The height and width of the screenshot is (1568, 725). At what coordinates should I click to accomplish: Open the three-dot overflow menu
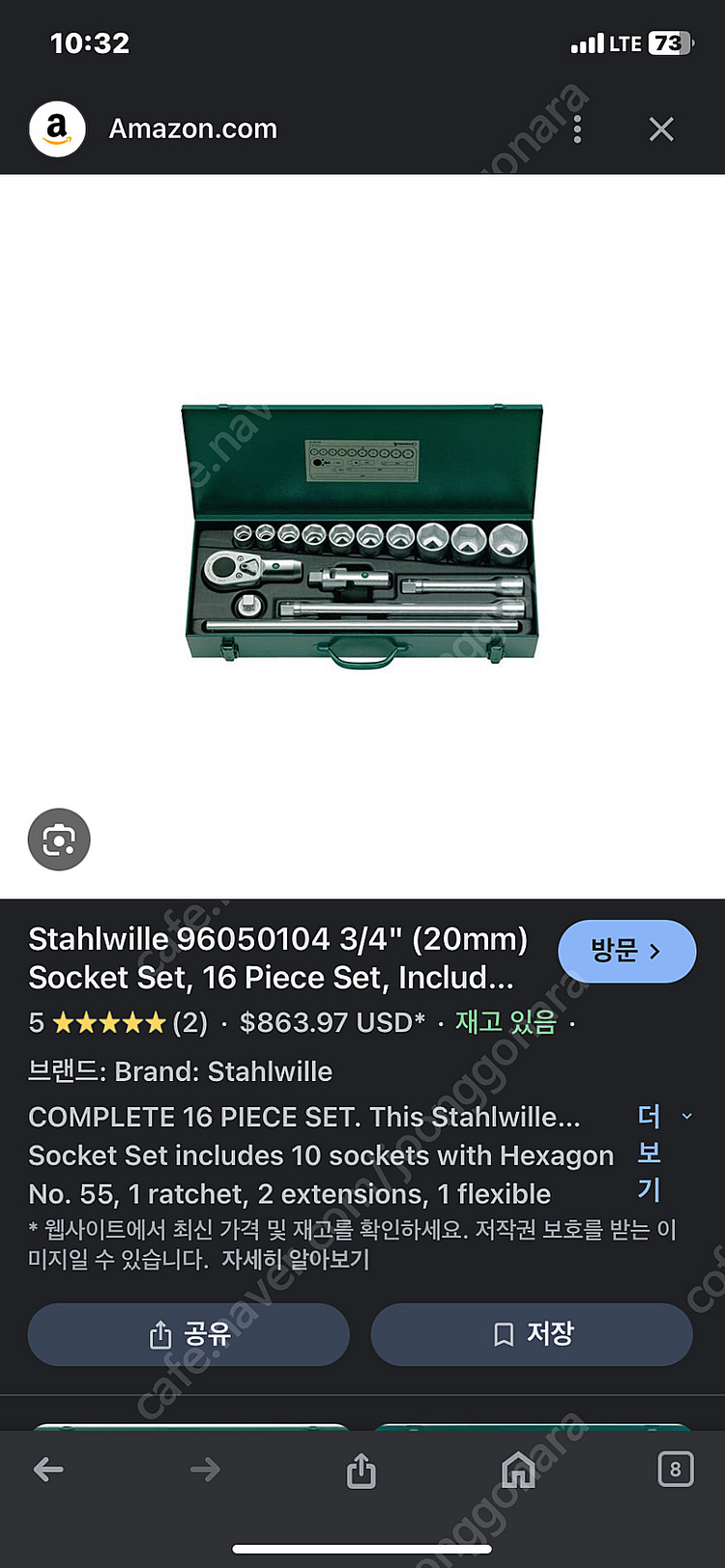(x=577, y=129)
